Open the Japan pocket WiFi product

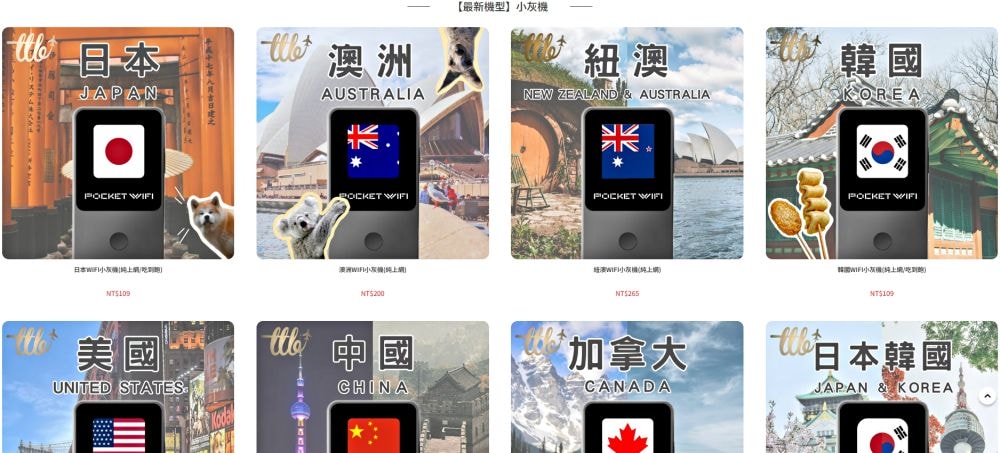coord(118,143)
